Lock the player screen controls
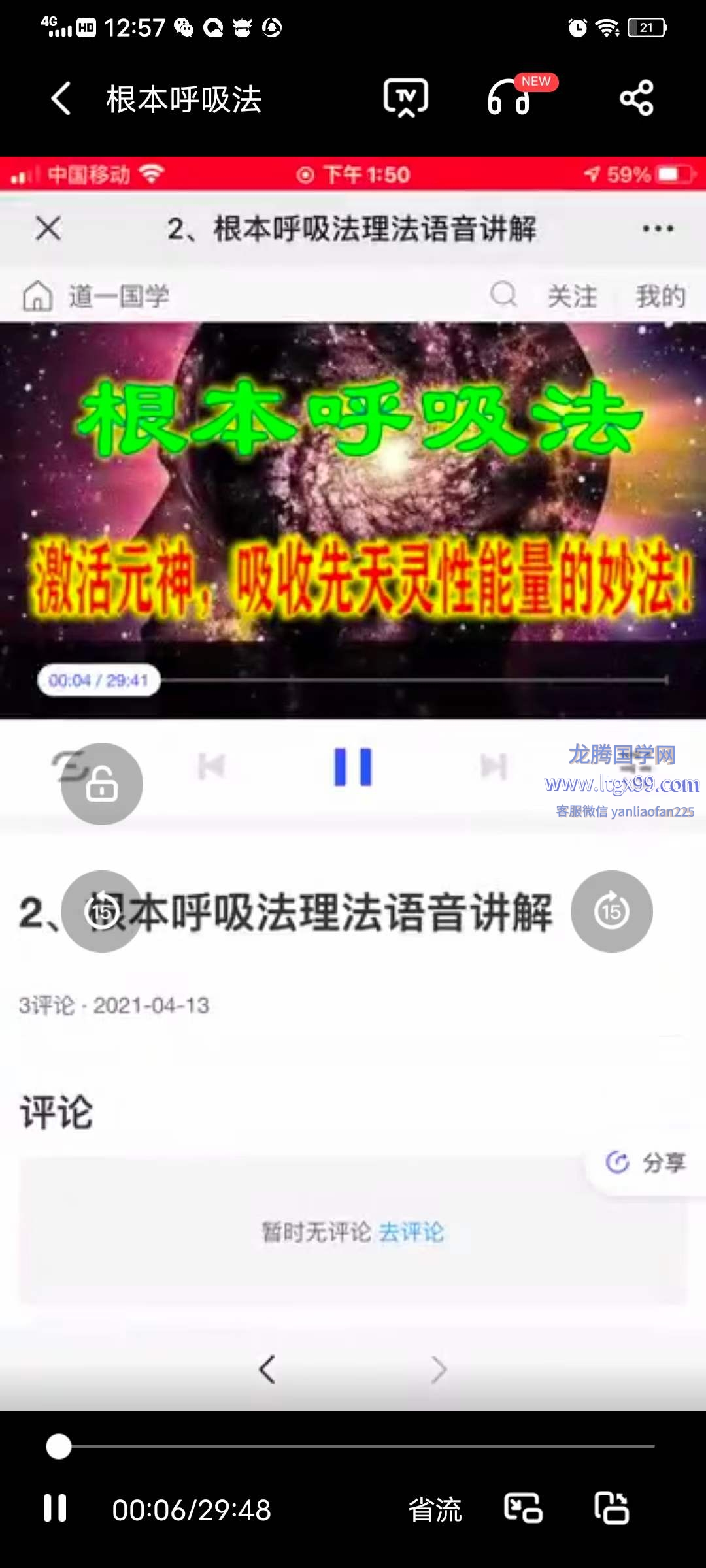 tap(102, 783)
